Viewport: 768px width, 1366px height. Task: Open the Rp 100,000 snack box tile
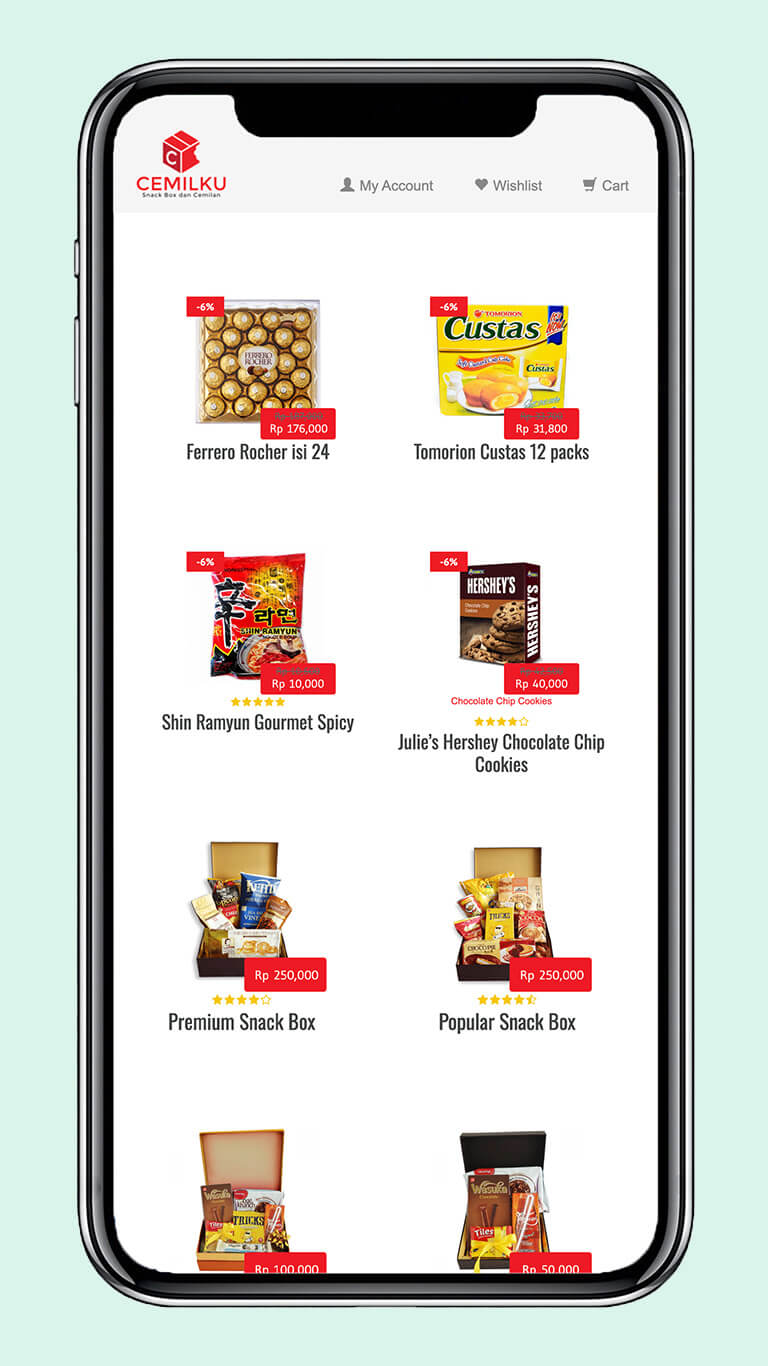pos(243,1200)
